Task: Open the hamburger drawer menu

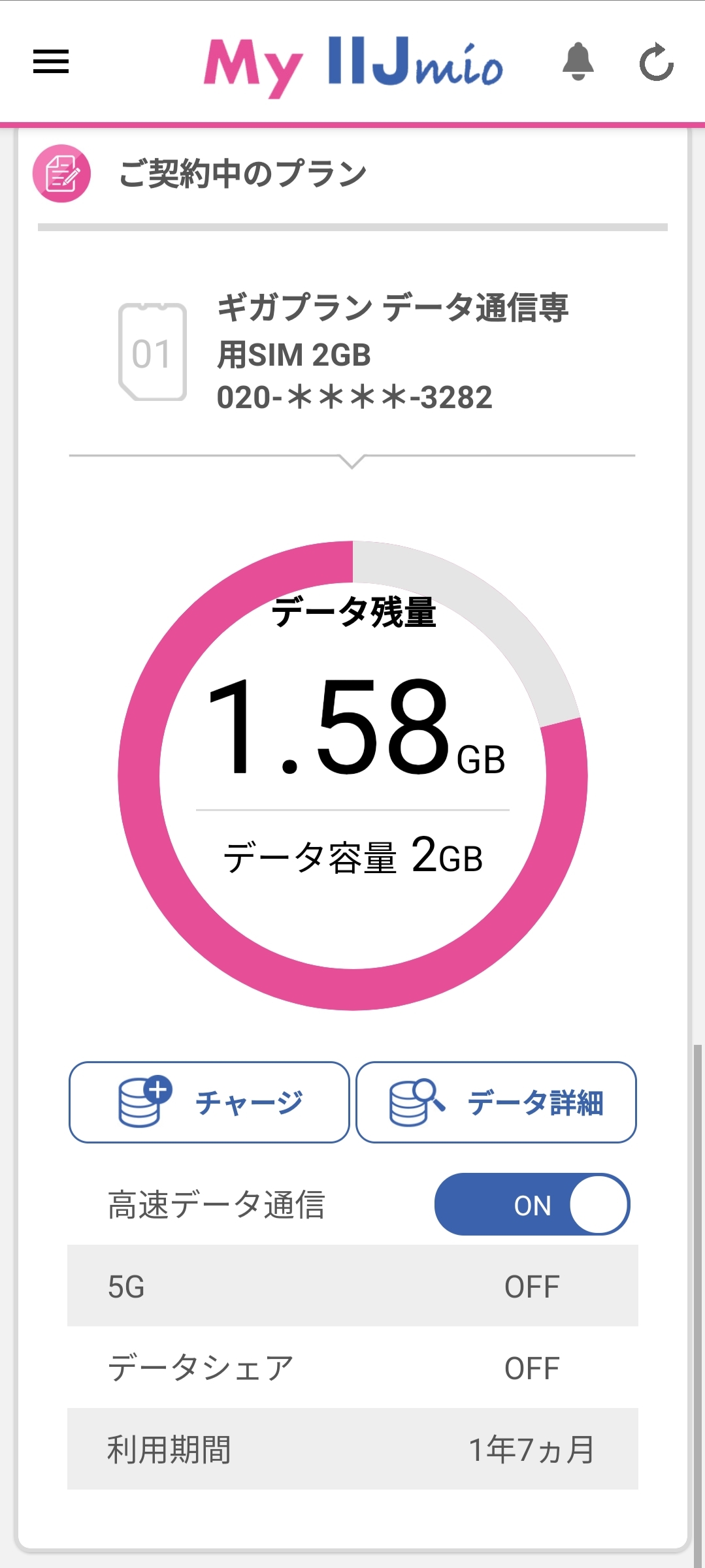Action: click(51, 62)
